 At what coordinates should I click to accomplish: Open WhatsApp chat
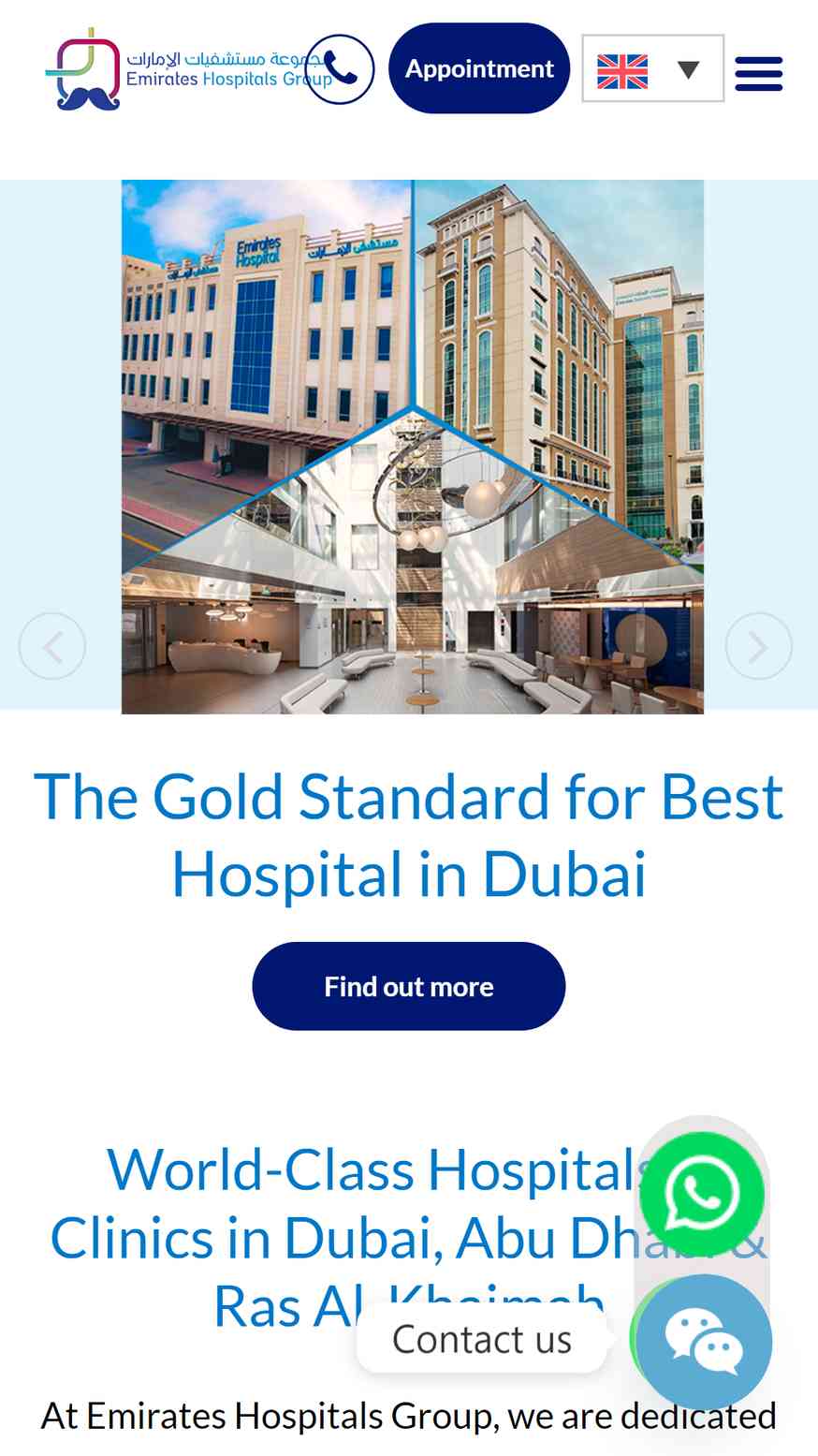tap(702, 1194)
